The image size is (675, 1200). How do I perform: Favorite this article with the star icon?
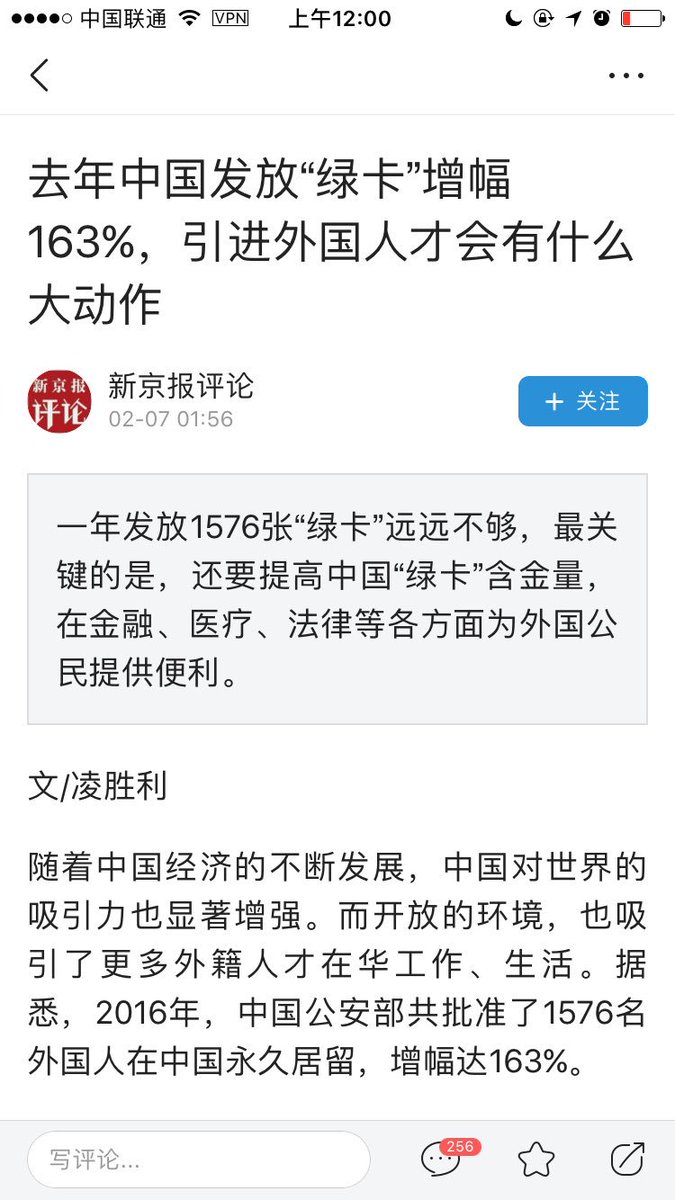pyautogui.click(x=536, y=1160)
